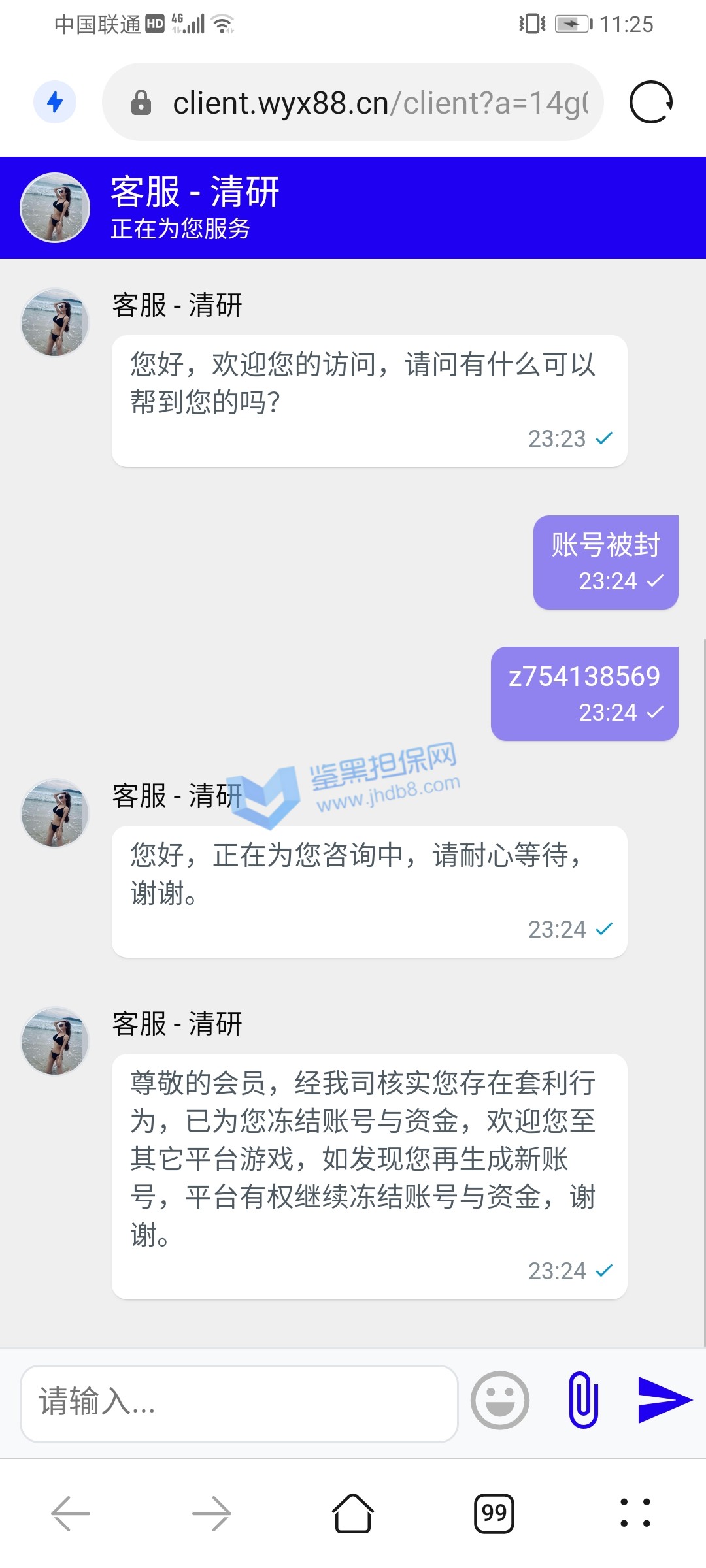This screenshot has height=1568, width=706.
Task: Reload the page in the browser
Action: point(651,103)
